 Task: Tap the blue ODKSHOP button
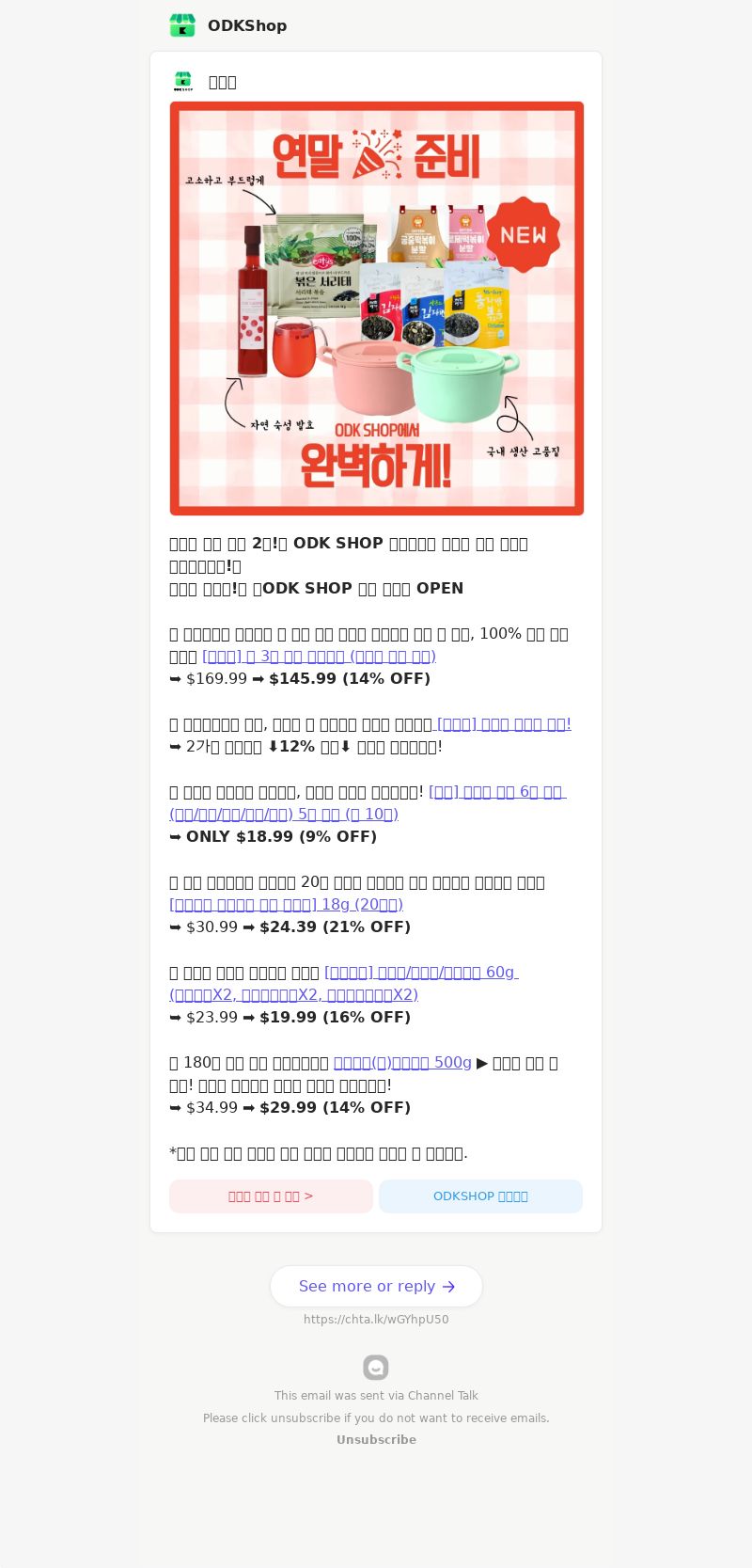tap(480, 1196)
